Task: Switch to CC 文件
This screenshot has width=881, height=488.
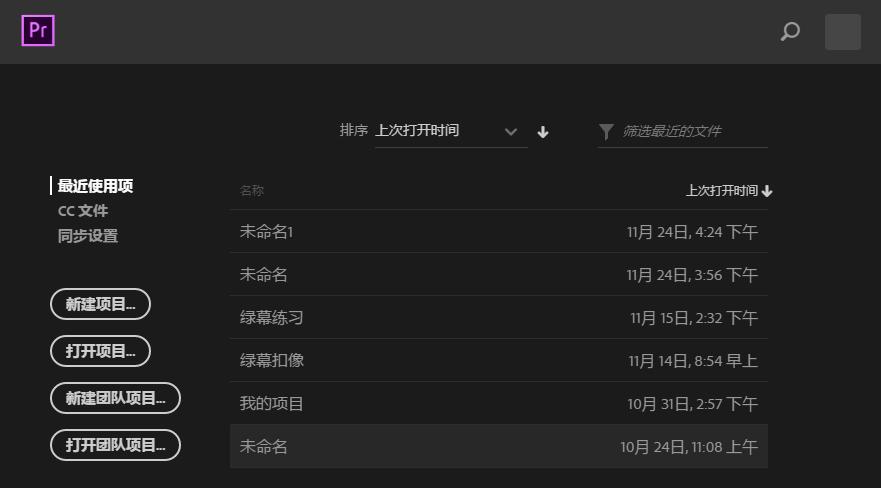Action: coord(83,211)
